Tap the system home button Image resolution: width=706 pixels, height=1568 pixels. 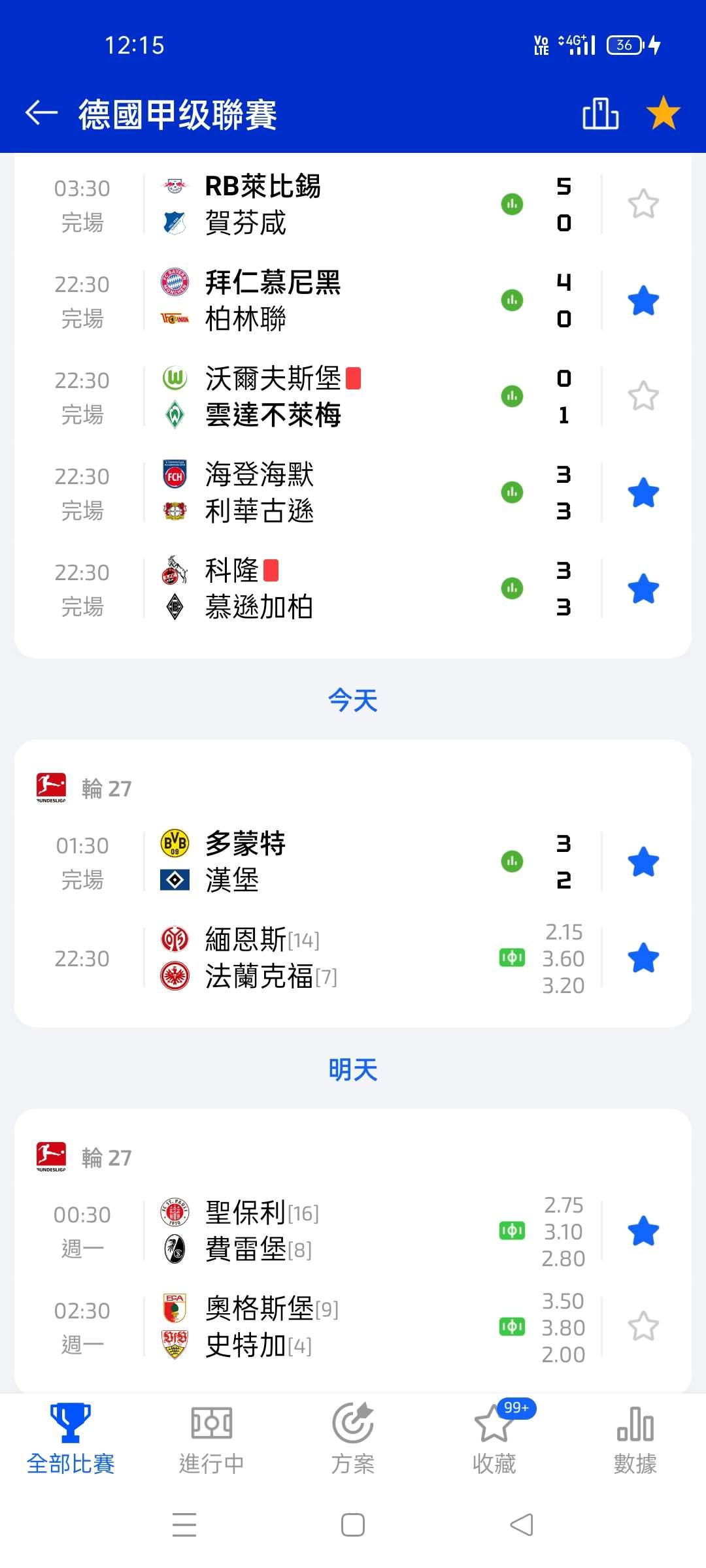click(353, 1526)
